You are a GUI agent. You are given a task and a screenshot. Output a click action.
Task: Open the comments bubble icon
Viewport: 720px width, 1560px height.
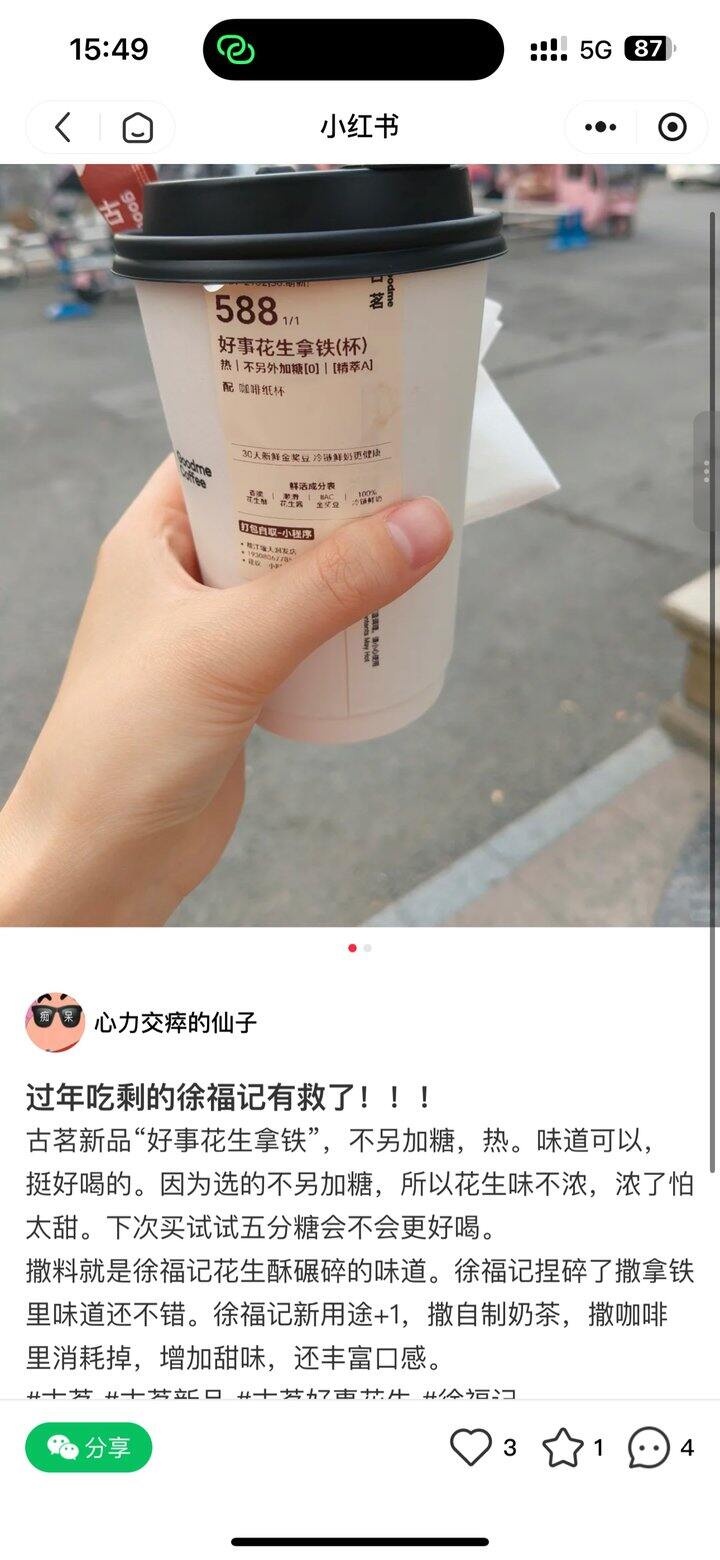(x=649, y=1447)
